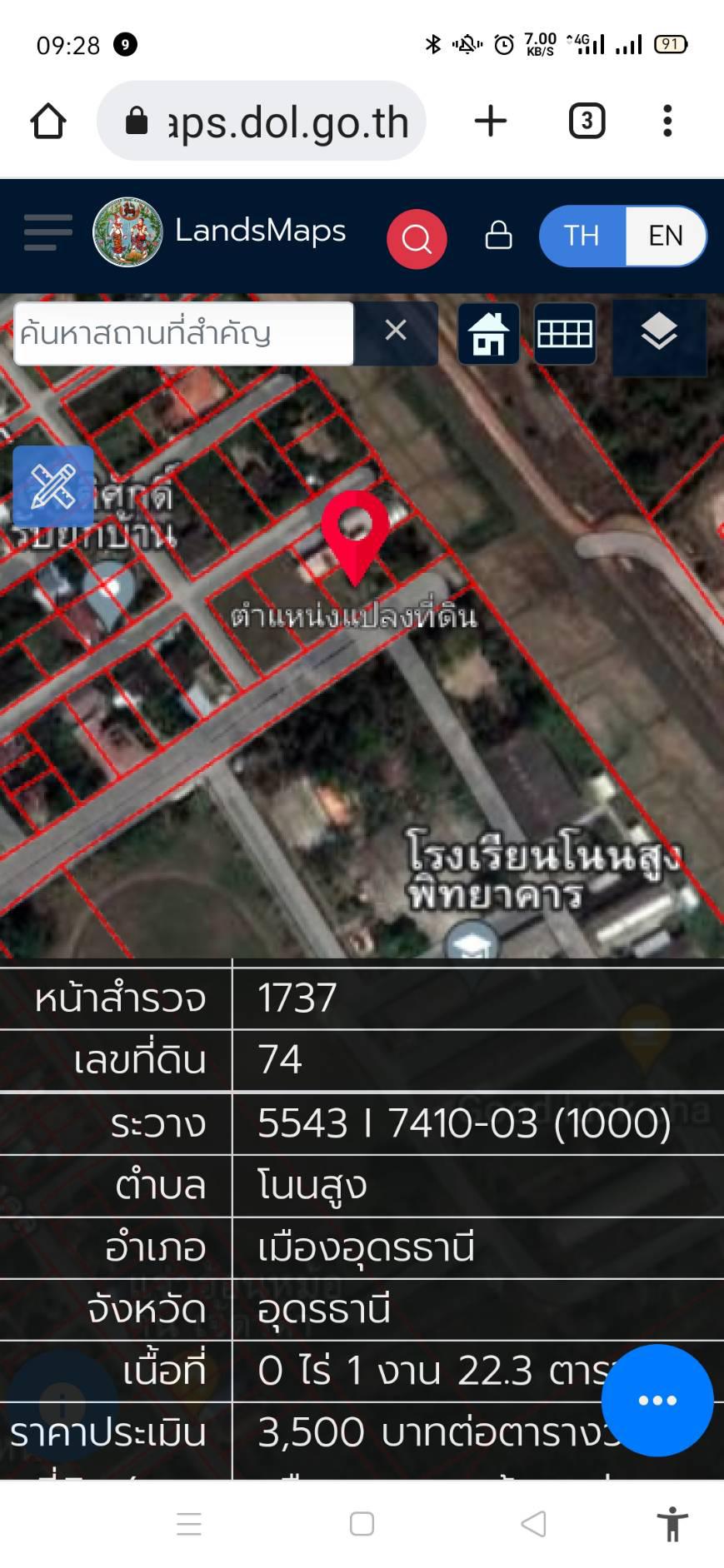The image size is (724, 1568).
Task: Open the ruler and pencil measuring tool
Action: [x=52, y=486]
